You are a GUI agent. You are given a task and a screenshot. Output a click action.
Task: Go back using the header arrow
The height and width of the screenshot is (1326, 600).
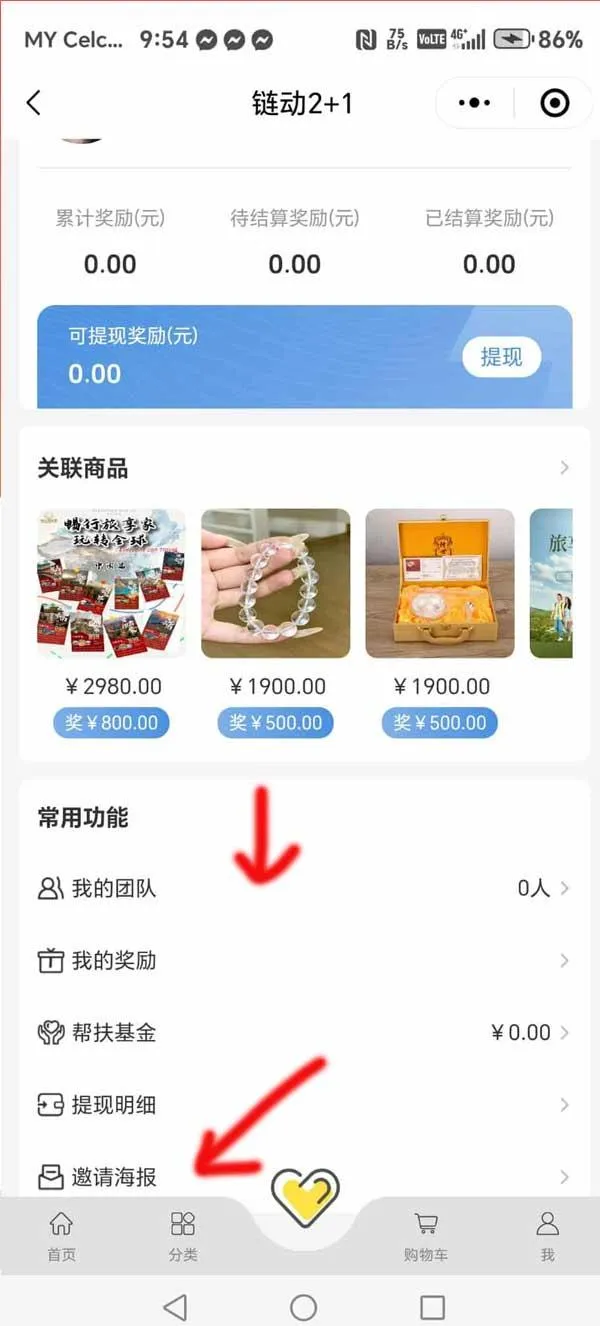click(34, 103)
